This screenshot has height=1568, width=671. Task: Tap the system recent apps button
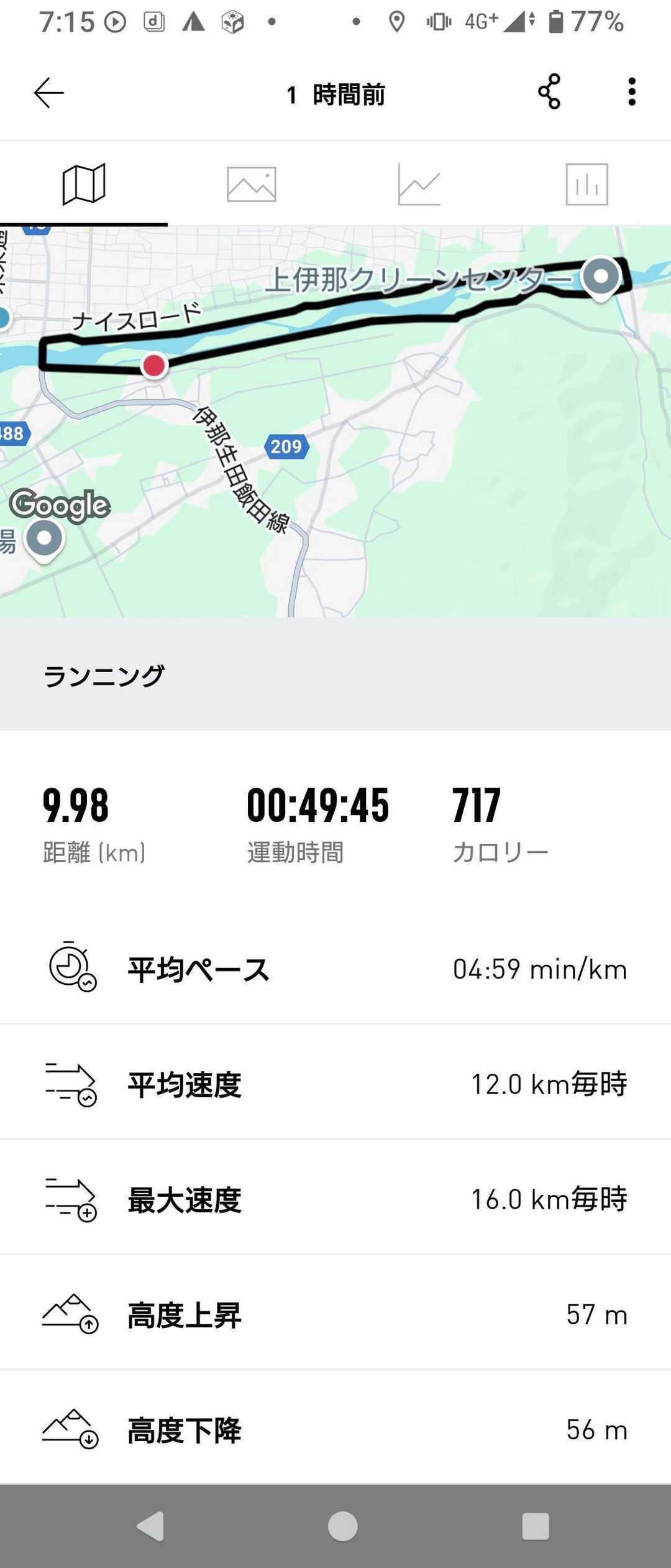536,1526
